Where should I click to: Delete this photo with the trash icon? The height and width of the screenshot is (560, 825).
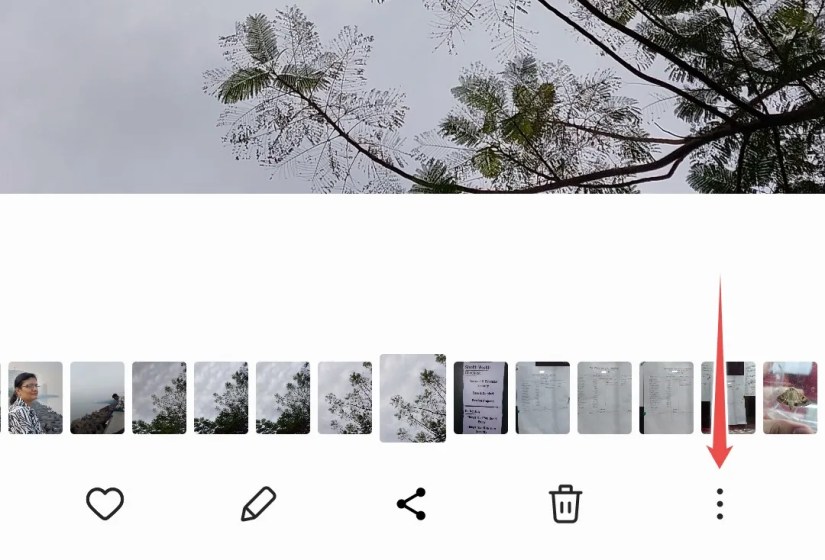[565, 504]
